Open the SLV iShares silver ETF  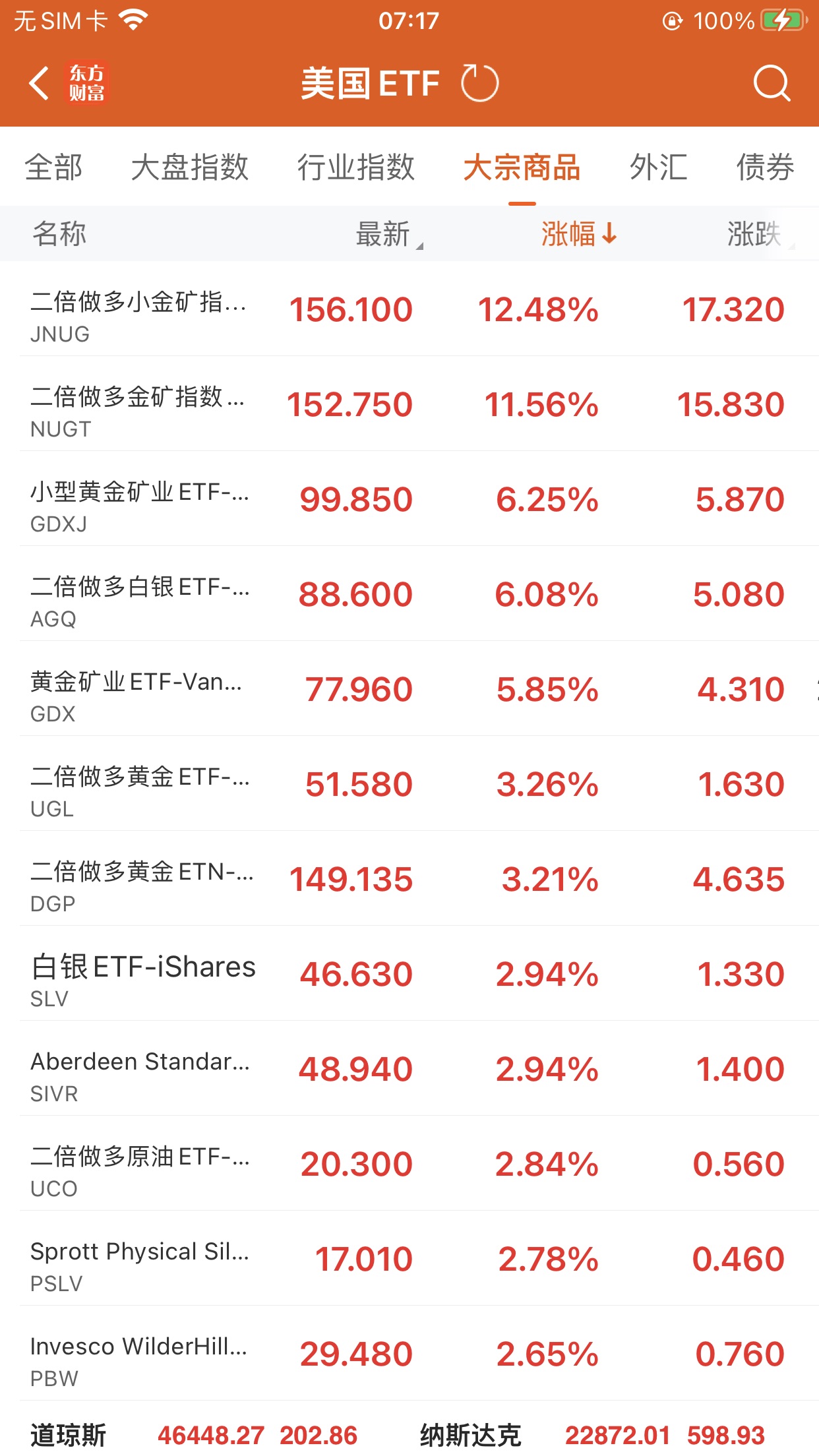click(409, 975)
